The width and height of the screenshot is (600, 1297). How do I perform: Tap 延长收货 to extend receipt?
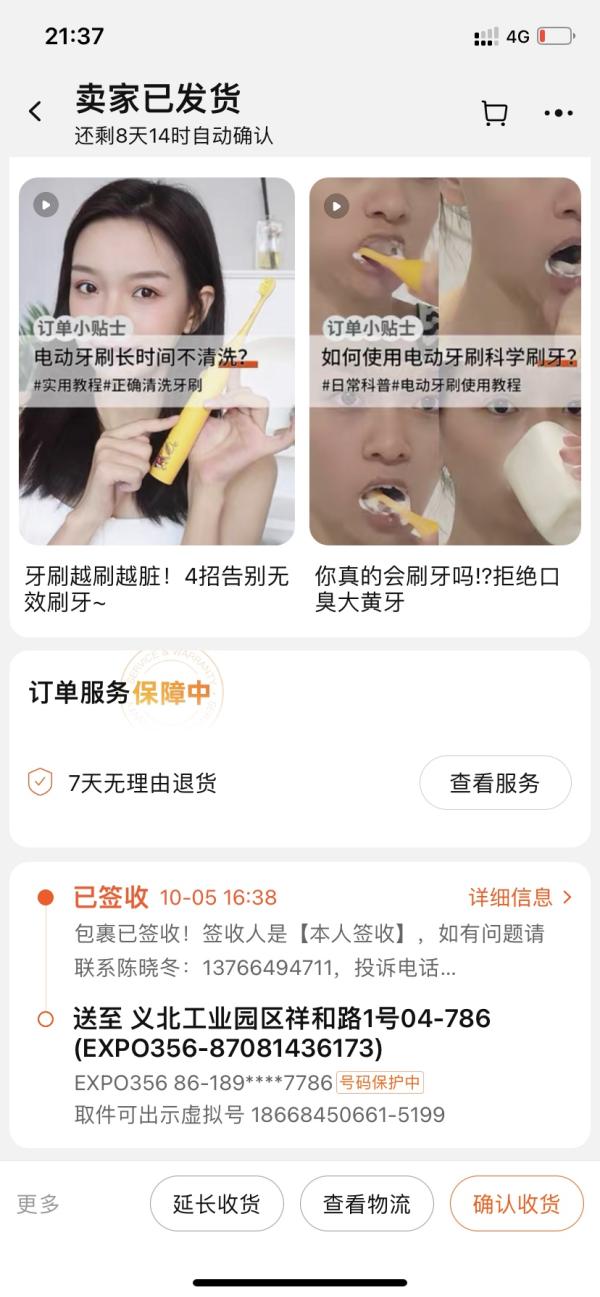point(217,1204)
